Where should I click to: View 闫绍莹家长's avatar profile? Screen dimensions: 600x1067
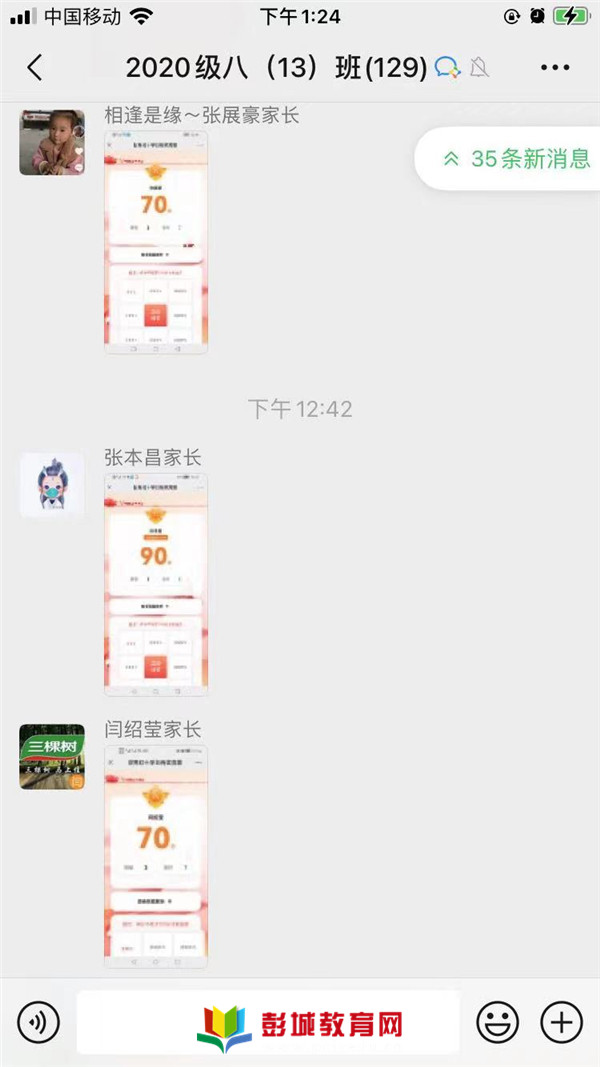click(52, 757)
